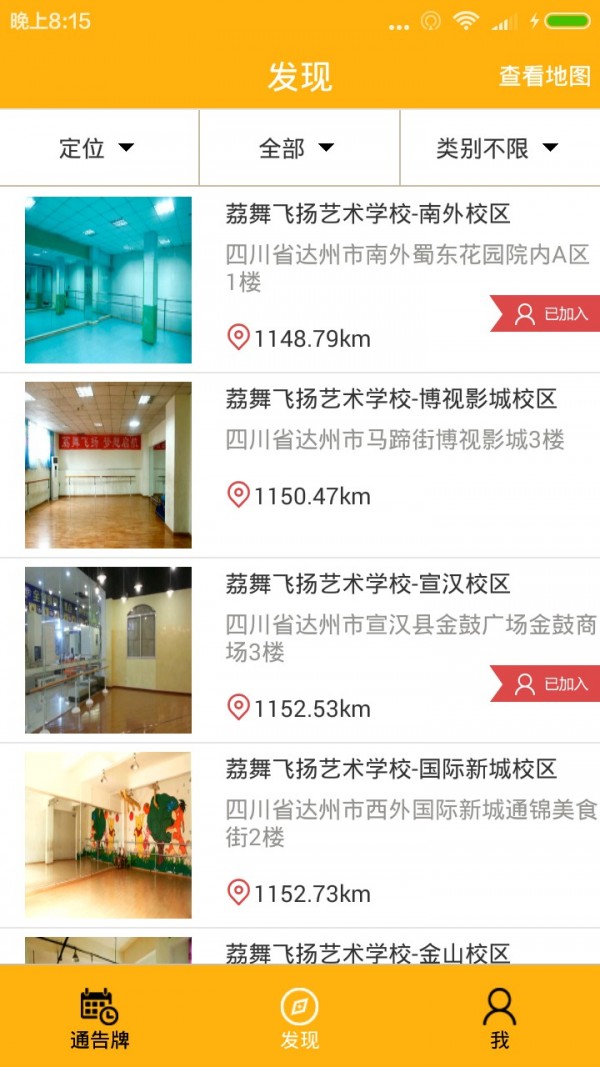Viewport: 600px width, 1067px height.
Task: Open 荔舞飞扬艺术学校-南外校区 listing
Action: (x=368, y=214)
